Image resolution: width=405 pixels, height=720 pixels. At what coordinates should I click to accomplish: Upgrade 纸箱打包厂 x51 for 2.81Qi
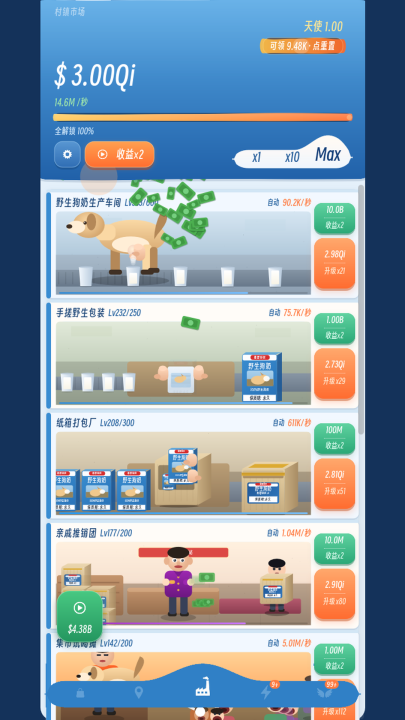coord(334,484)
